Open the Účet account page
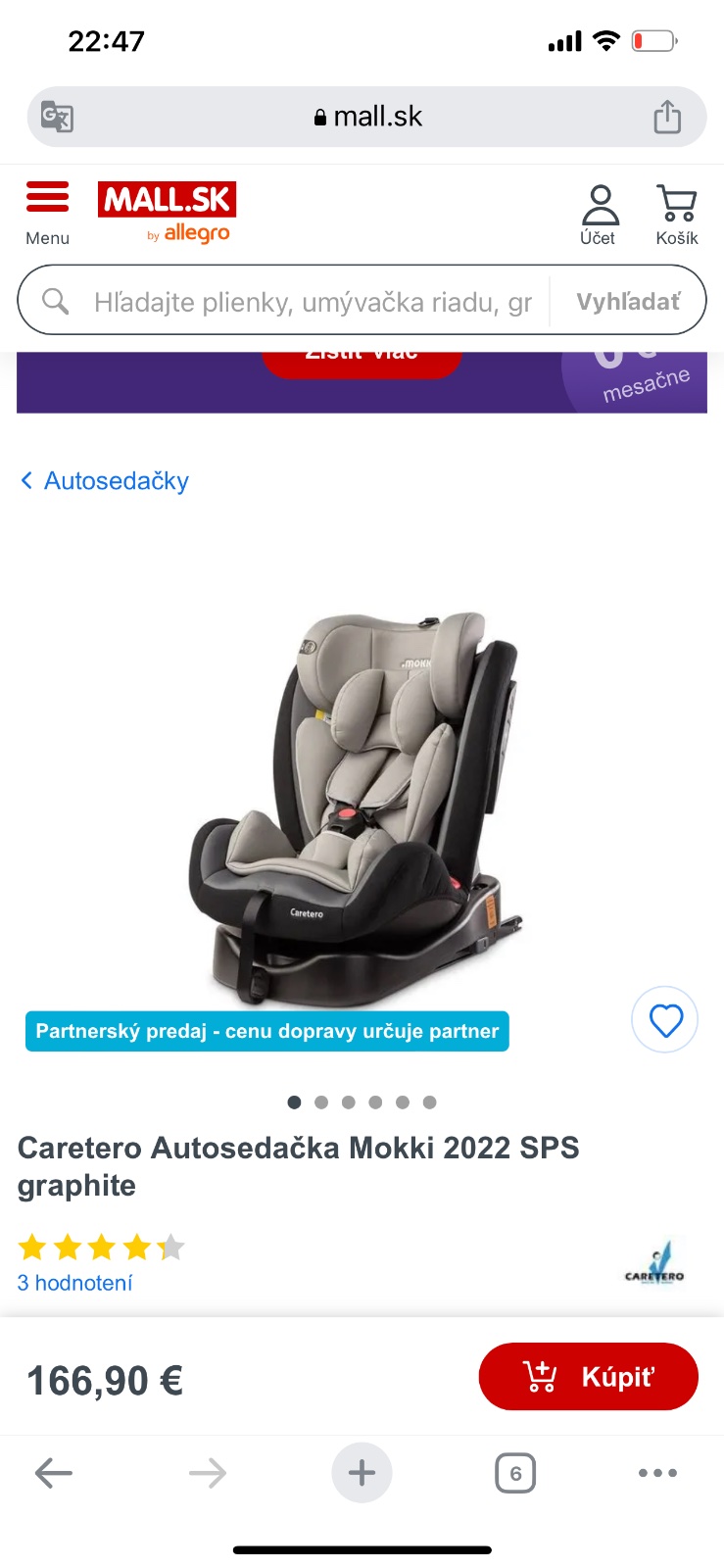Viewport: 724px width, 1568px height. [598, 216]
